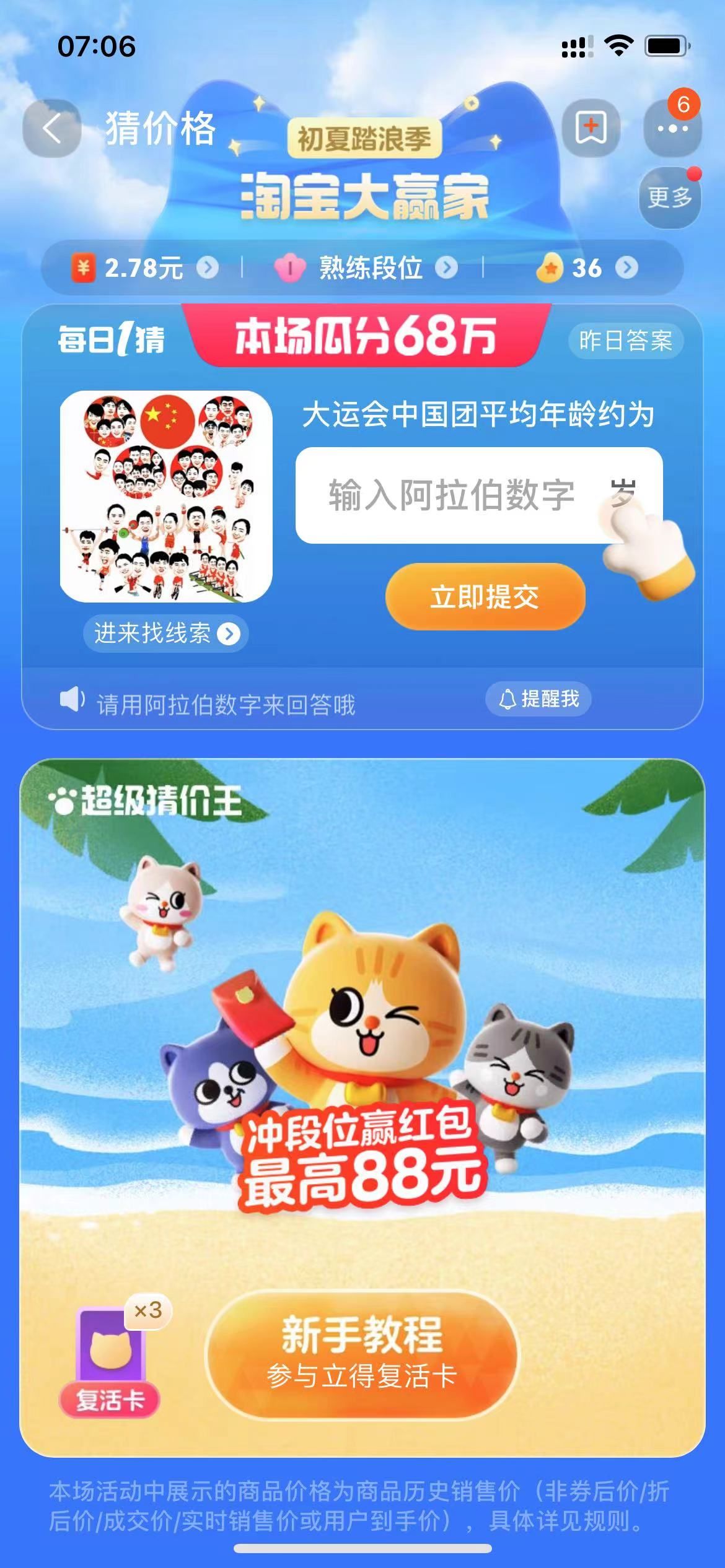Open the athletes clue picture
The width and height of the screenshot is (725, 1568).
166,496
